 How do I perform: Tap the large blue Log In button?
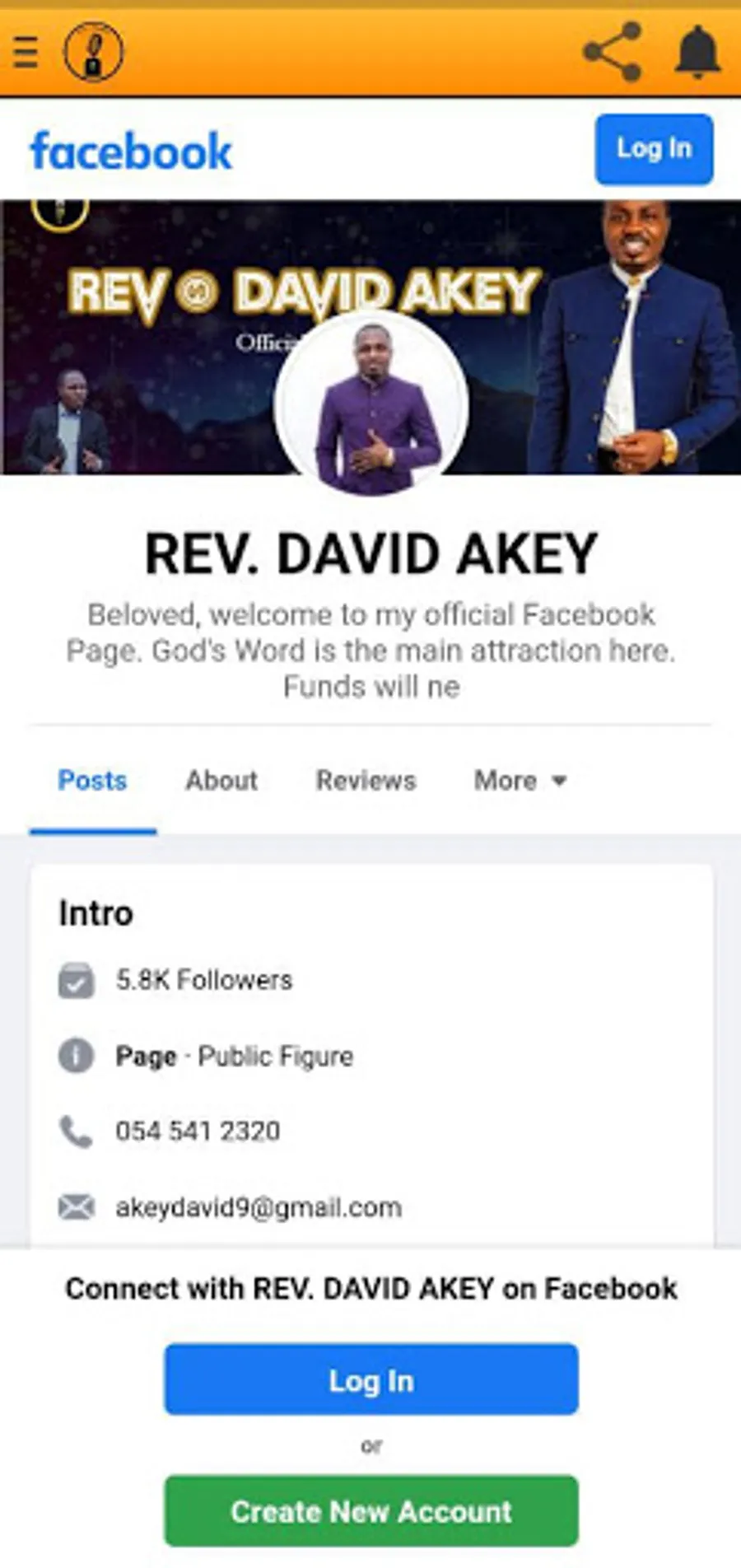[x=371, y=1380]
